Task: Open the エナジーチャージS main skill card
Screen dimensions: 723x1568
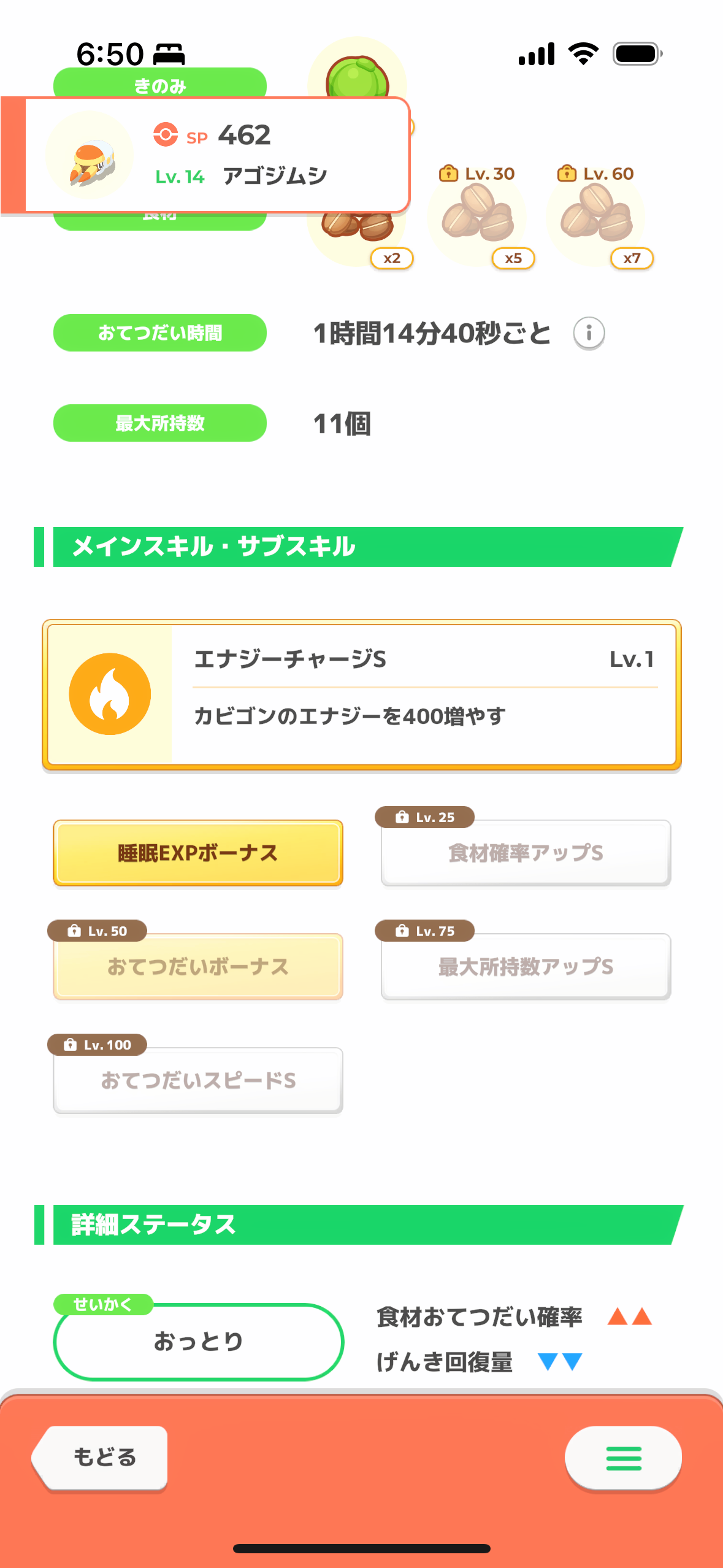Action: point(362,695)
